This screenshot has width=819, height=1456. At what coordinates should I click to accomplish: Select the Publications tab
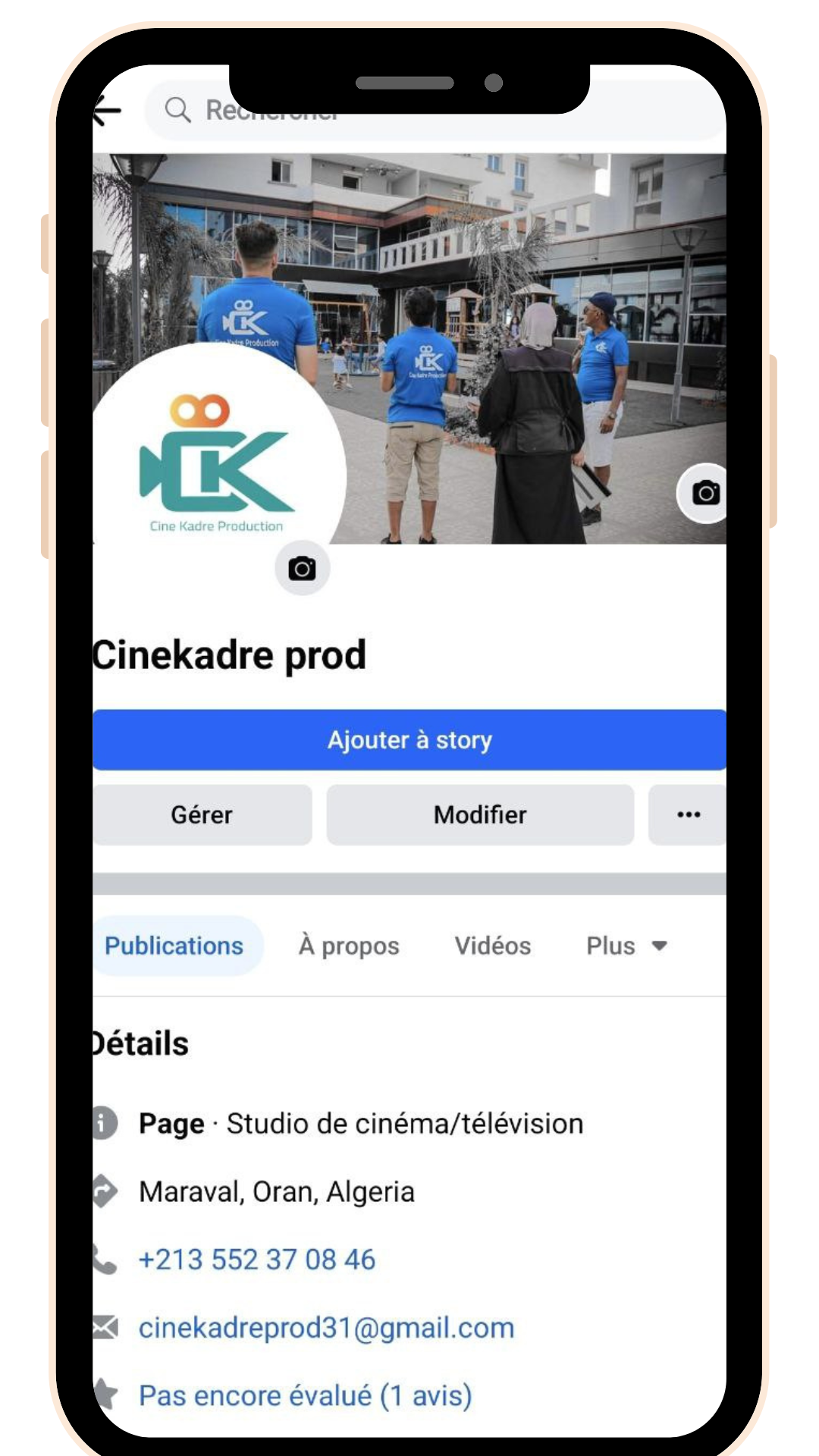tap(174, 946)
